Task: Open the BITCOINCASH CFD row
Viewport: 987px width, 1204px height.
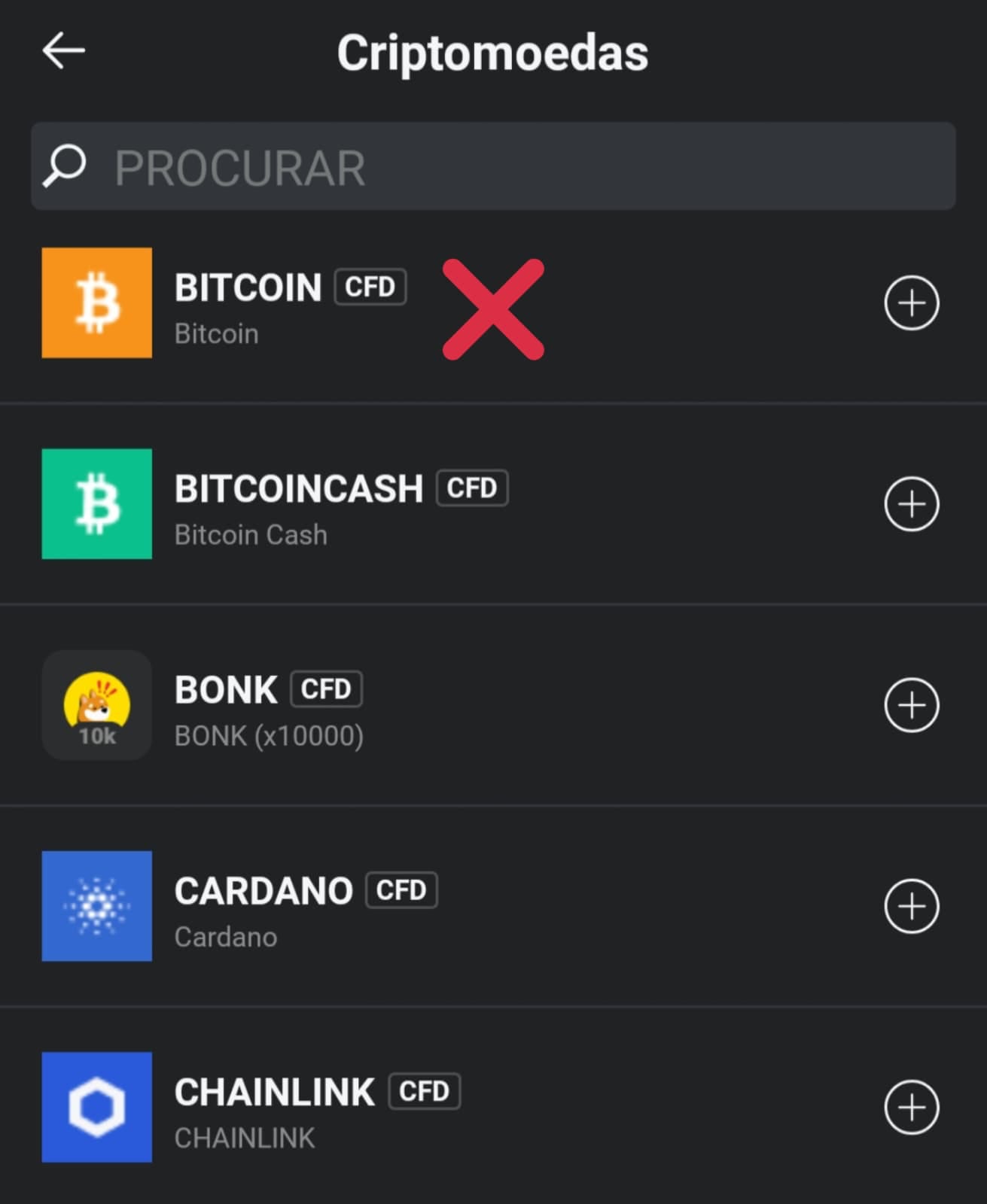Action: pos(493,504)
